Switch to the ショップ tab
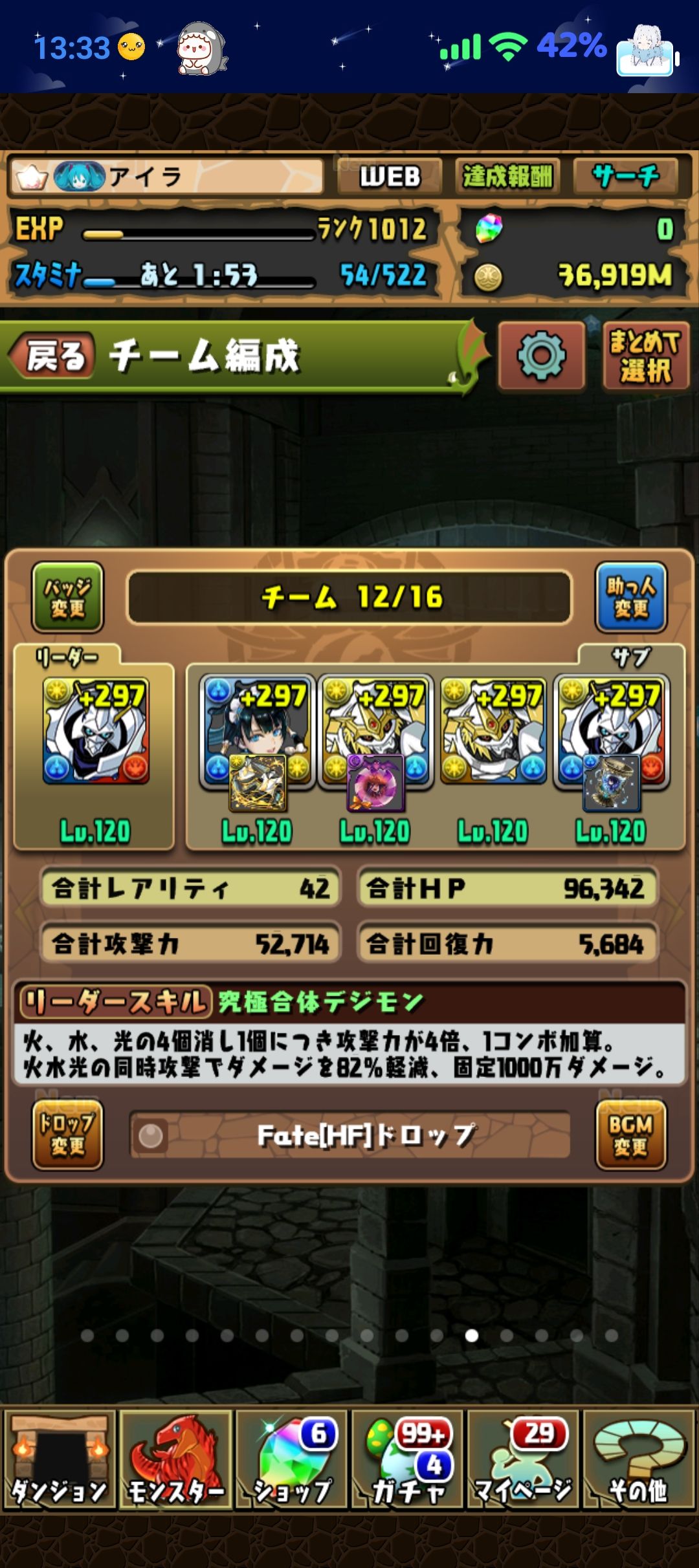This screenshot has height=1568, width=699. pos(292,1460)
